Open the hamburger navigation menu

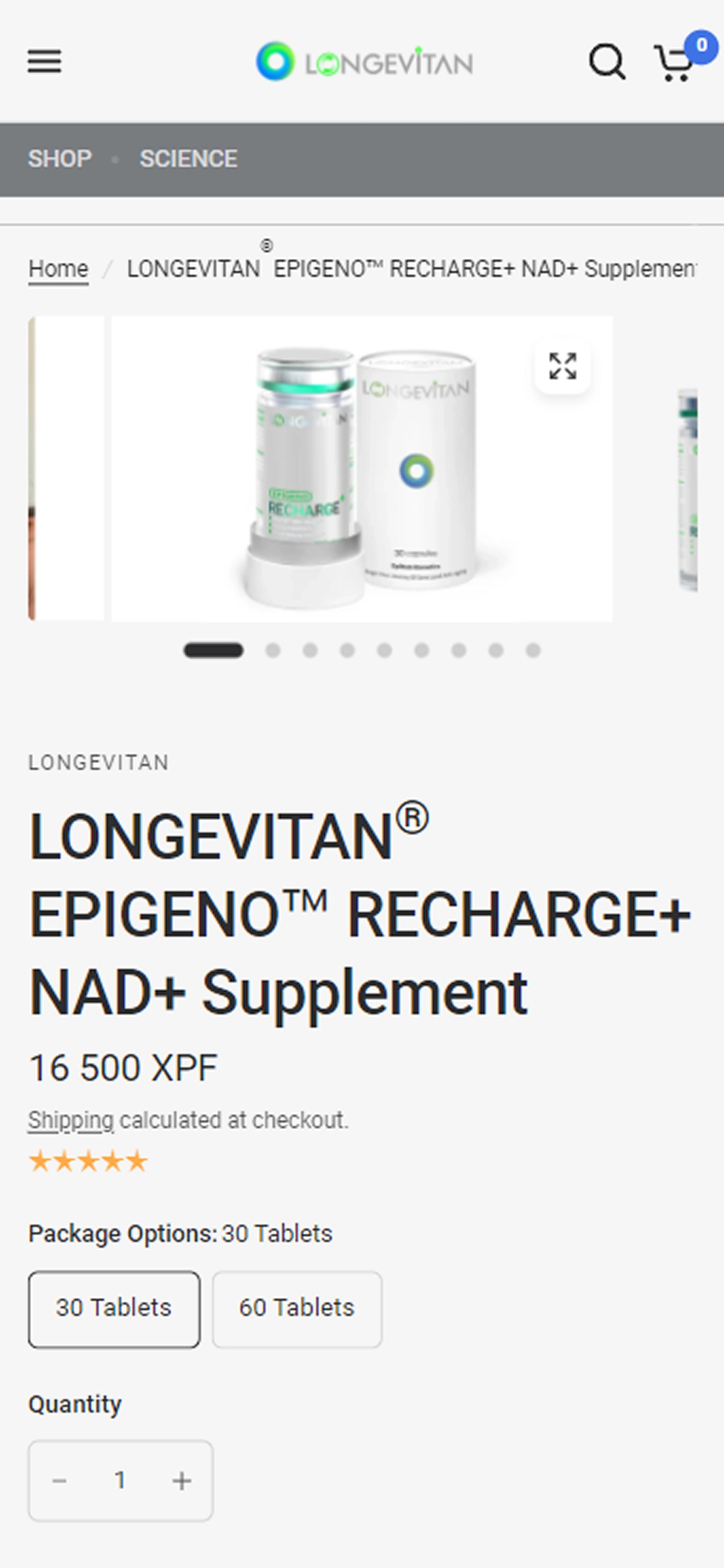coord(45,62)
